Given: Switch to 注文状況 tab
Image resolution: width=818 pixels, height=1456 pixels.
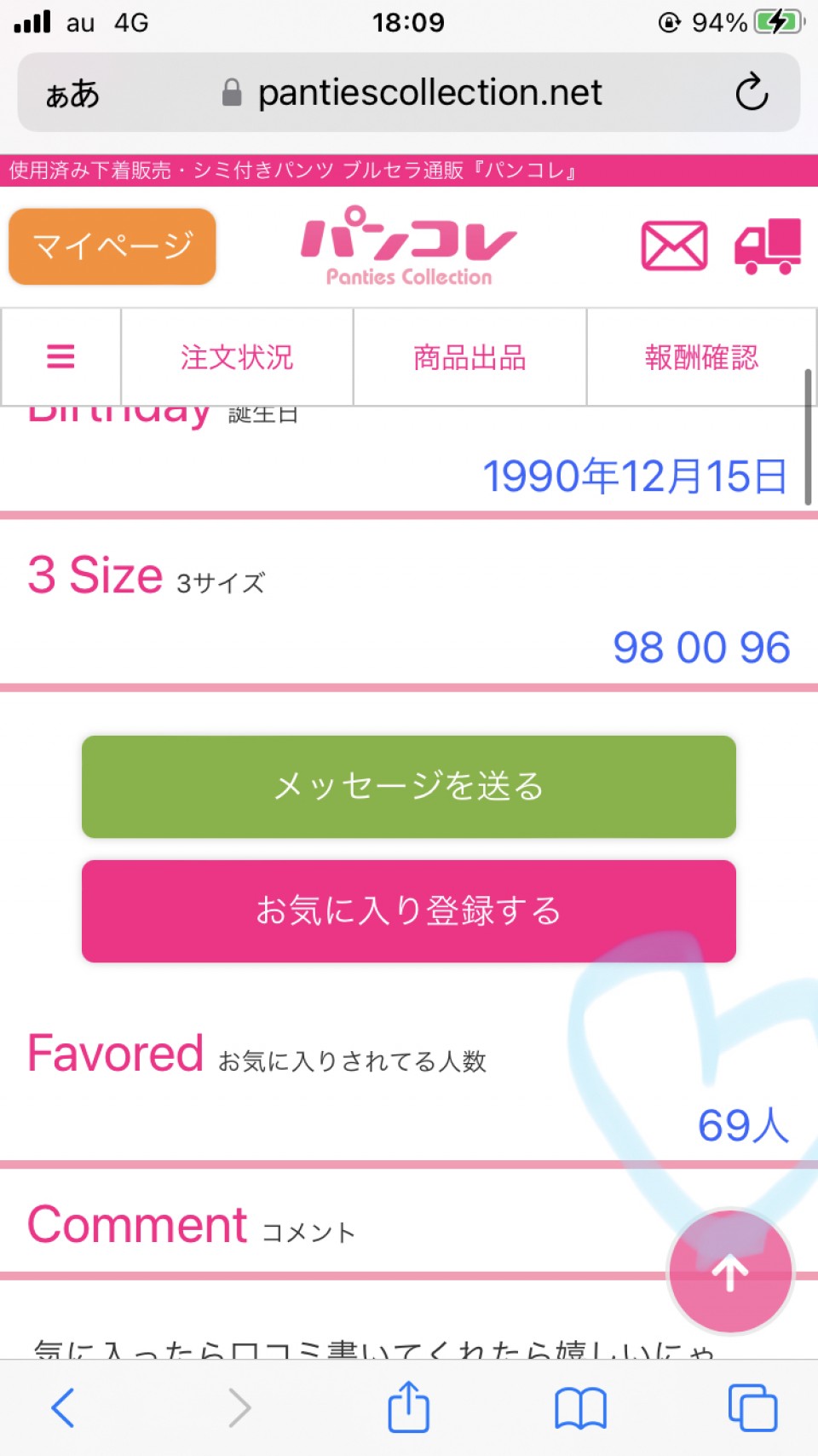Looking at the screenshot, I should pos(237,356).
